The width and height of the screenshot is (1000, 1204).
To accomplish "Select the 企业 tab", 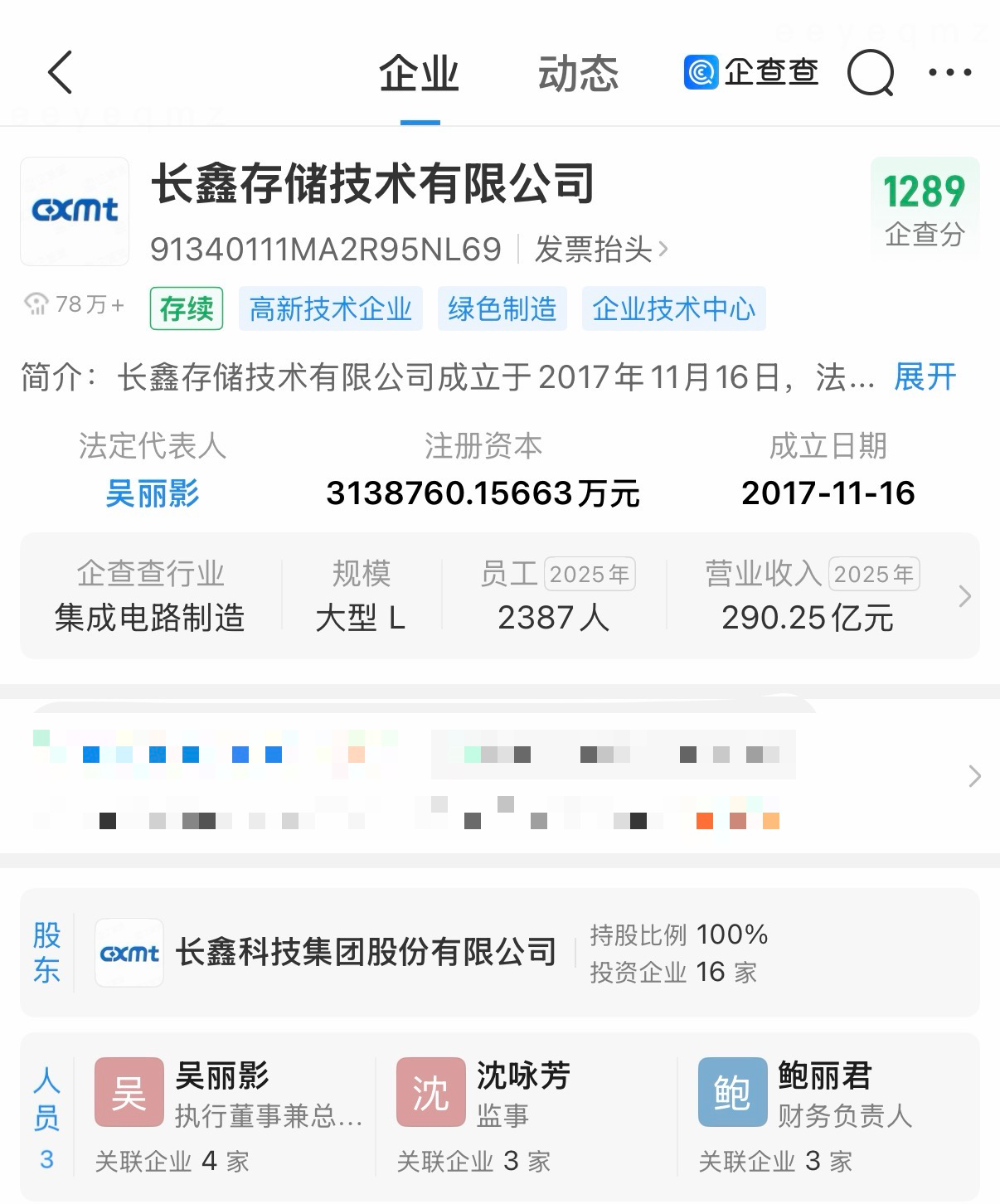I will click(x=420, y=74).
